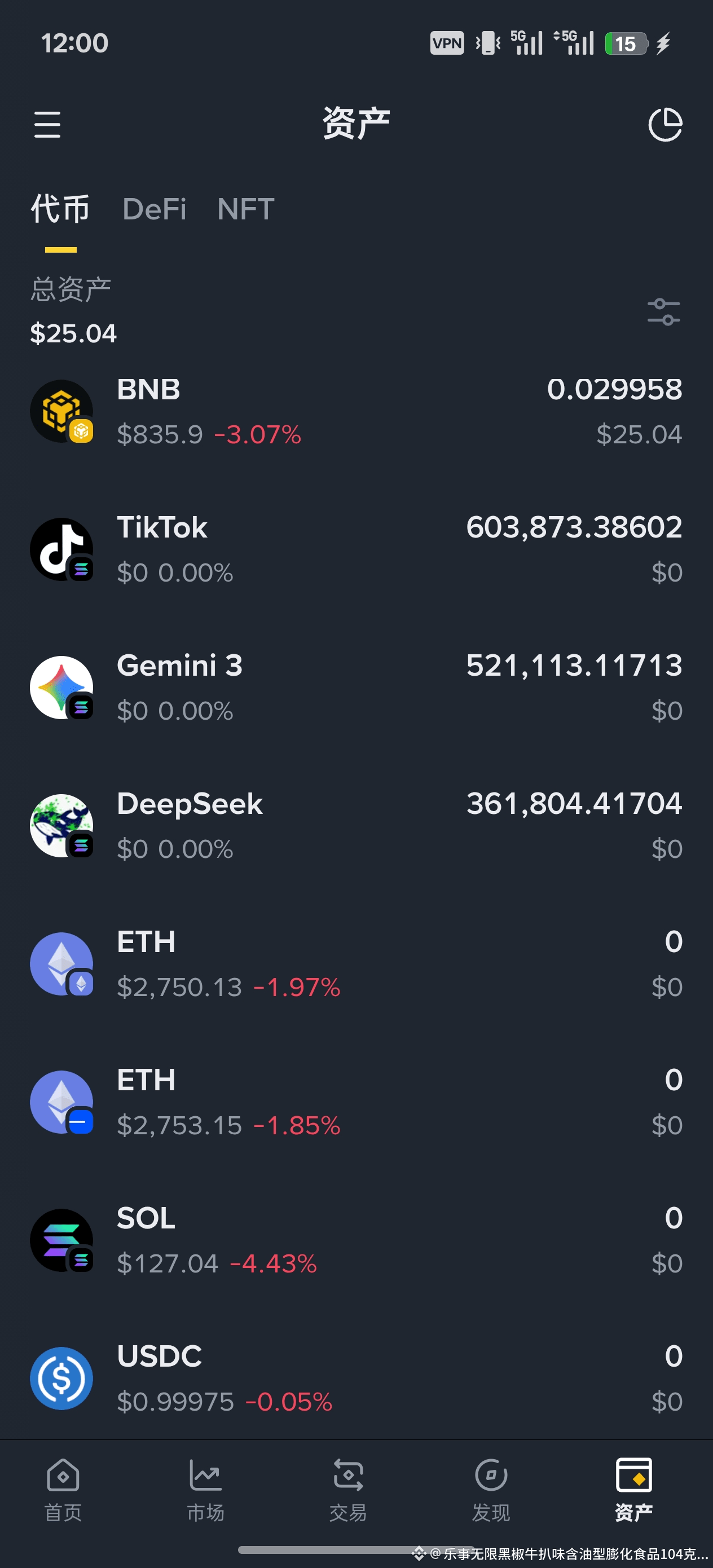Open the asset filter settings icon

click(x=663, y=312)
